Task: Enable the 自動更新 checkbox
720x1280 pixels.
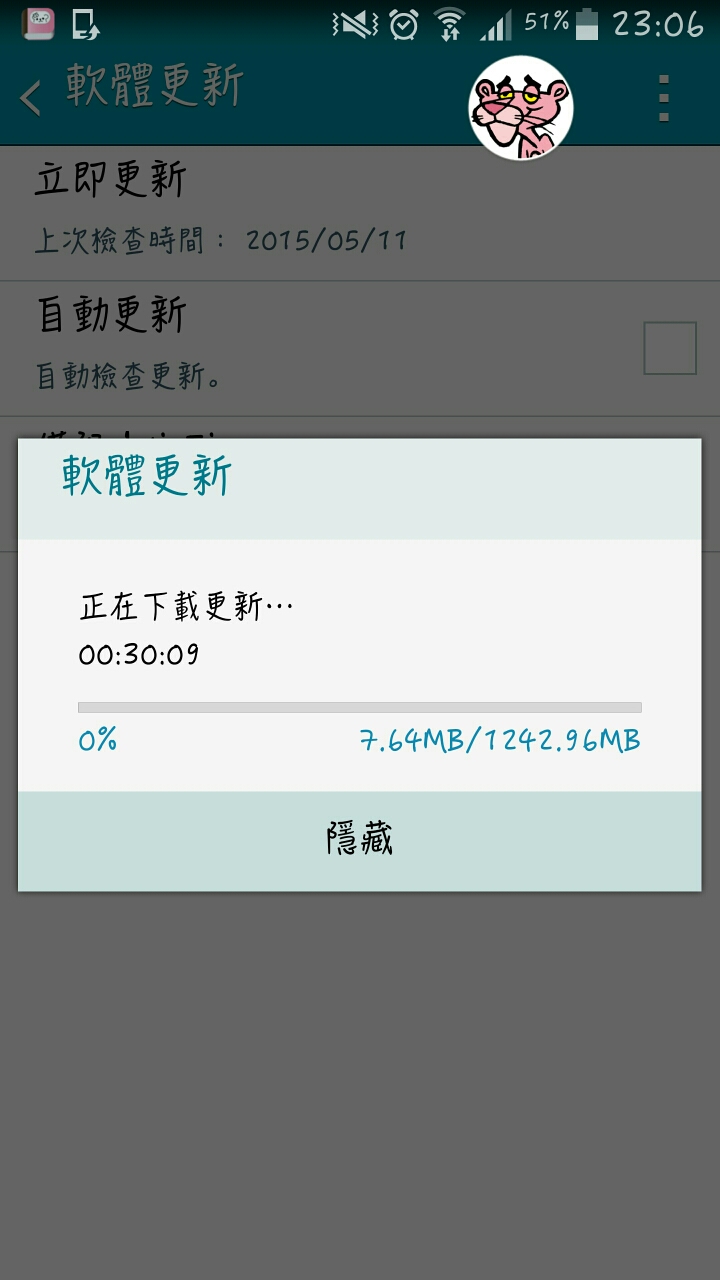Action: [x=669, y=348]
